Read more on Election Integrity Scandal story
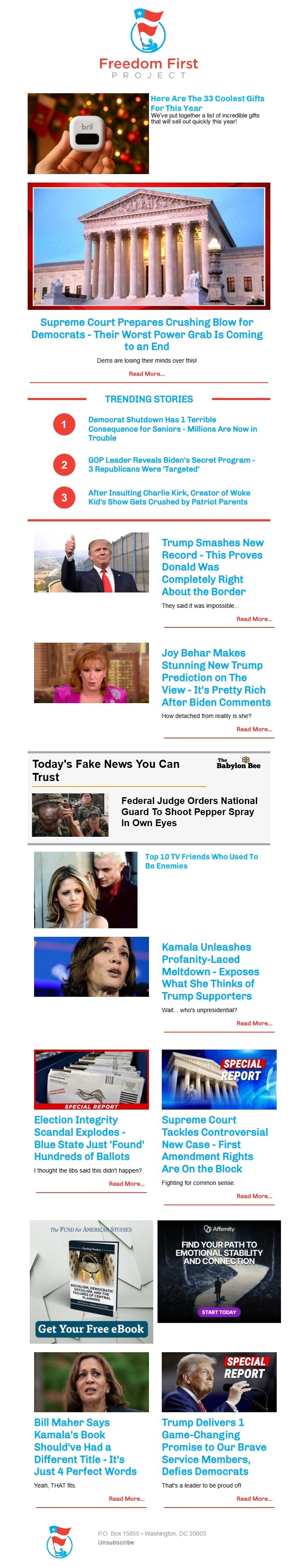The height and width of the screenshot is (1568, 298). [126, 1183]
